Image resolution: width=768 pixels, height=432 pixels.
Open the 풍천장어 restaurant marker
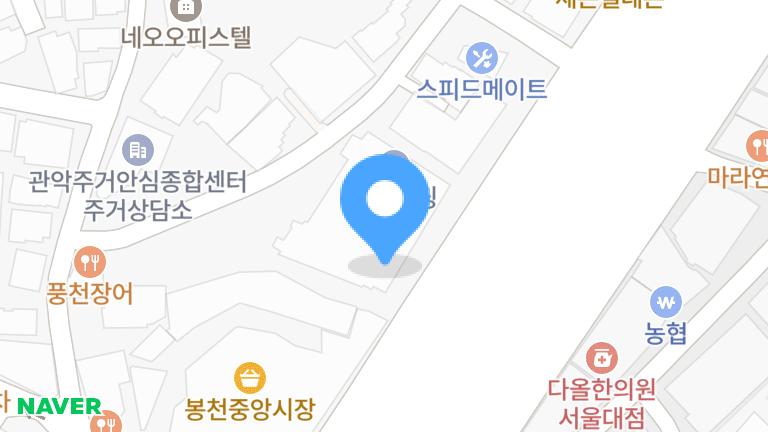90,263
